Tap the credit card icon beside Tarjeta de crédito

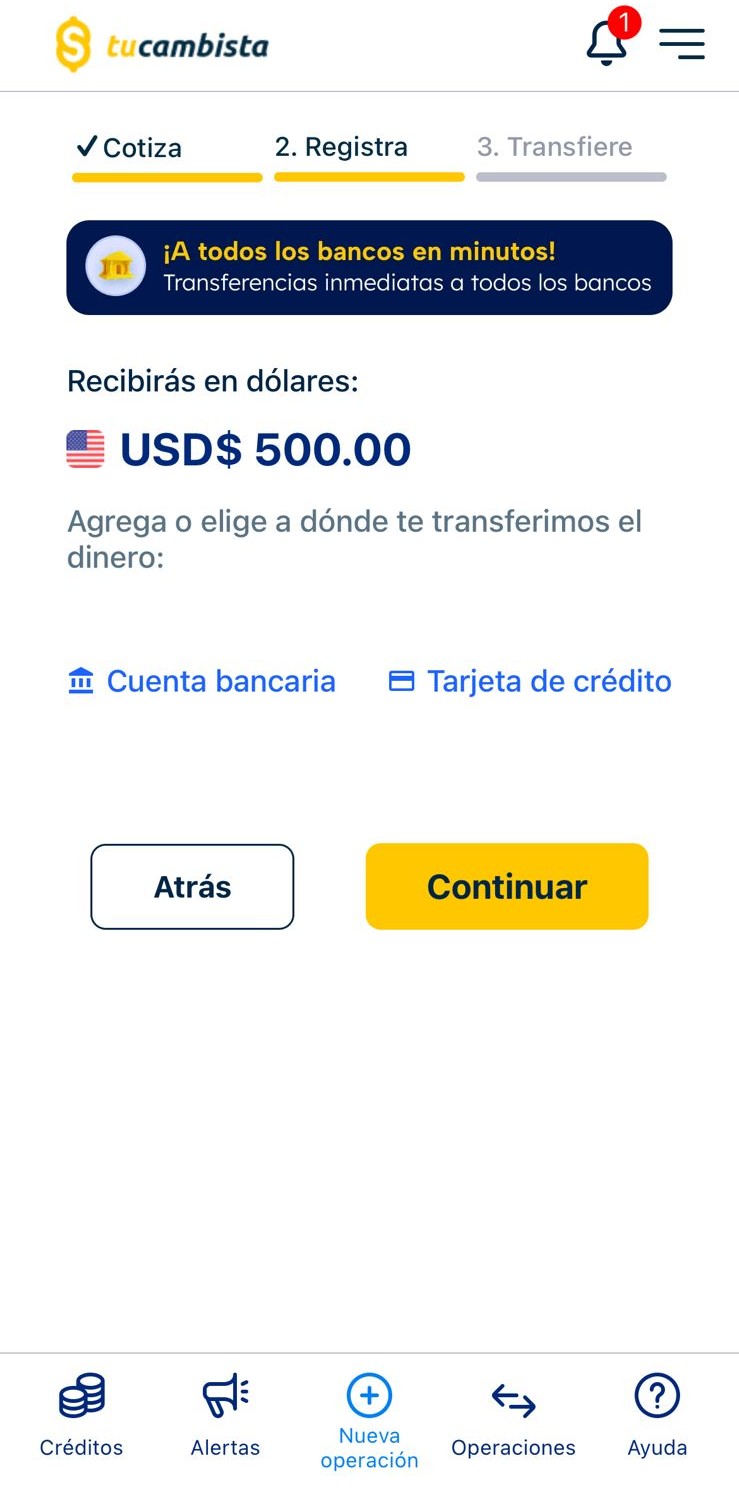point(401,681)
